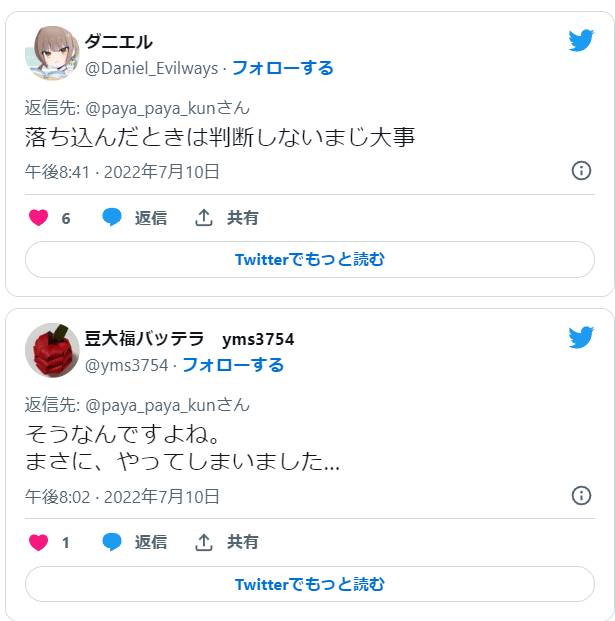Follow 豆大福バッテラ via フォローする link

[x=233, y=365]
